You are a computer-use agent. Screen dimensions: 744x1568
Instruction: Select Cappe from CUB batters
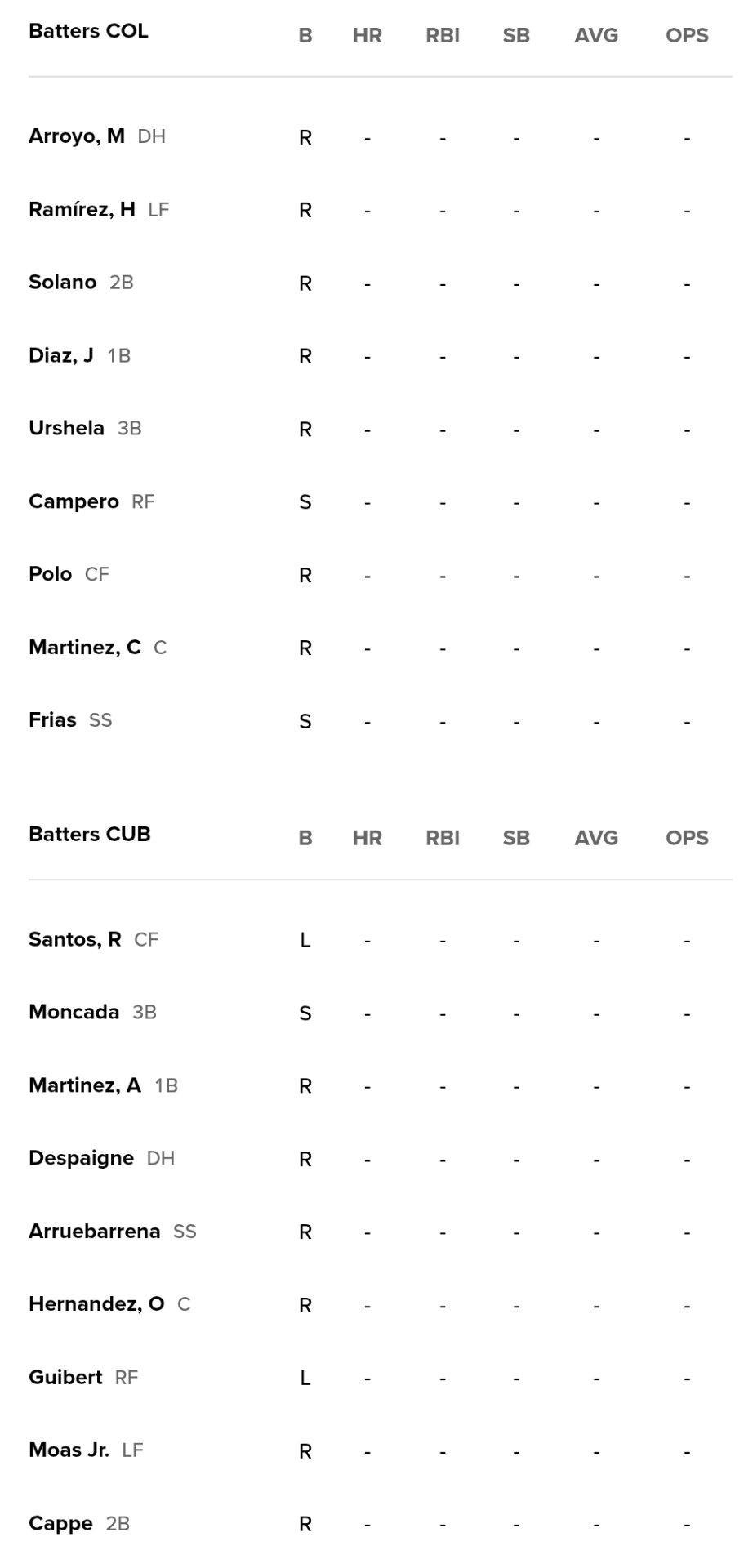pos(60,1524)
